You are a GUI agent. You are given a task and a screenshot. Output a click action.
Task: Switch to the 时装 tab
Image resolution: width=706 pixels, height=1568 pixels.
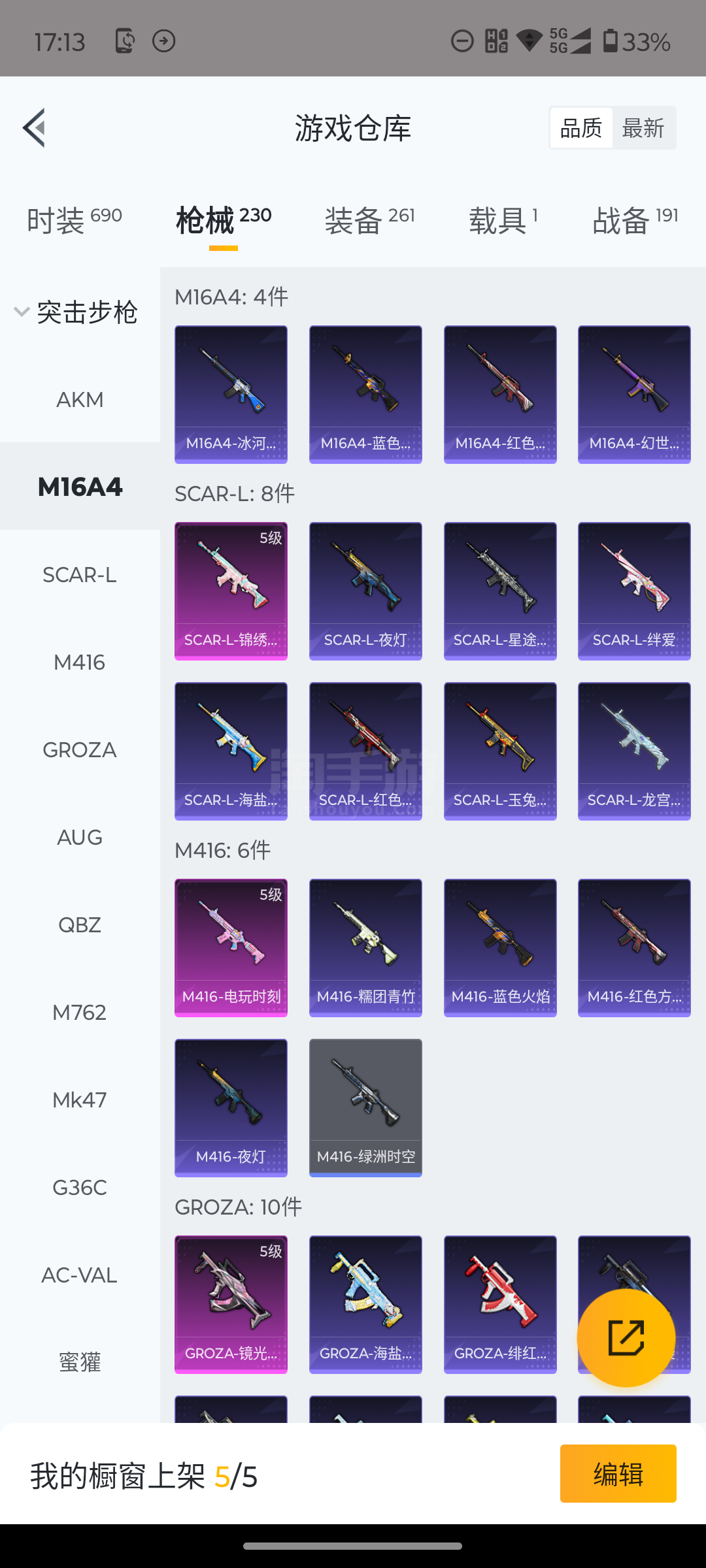tap(75, 220)
